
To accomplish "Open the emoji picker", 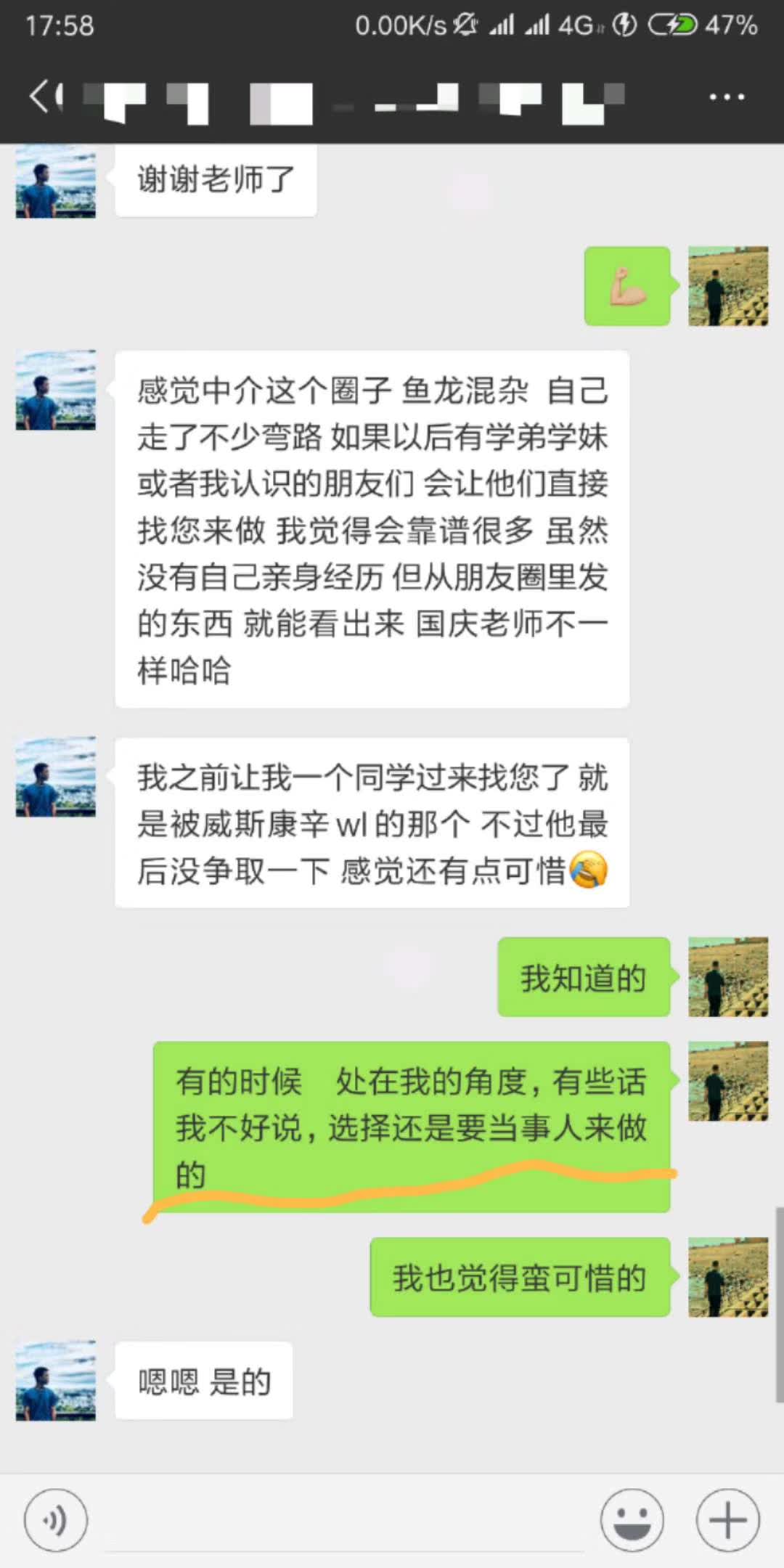I will click(632, 1519).
